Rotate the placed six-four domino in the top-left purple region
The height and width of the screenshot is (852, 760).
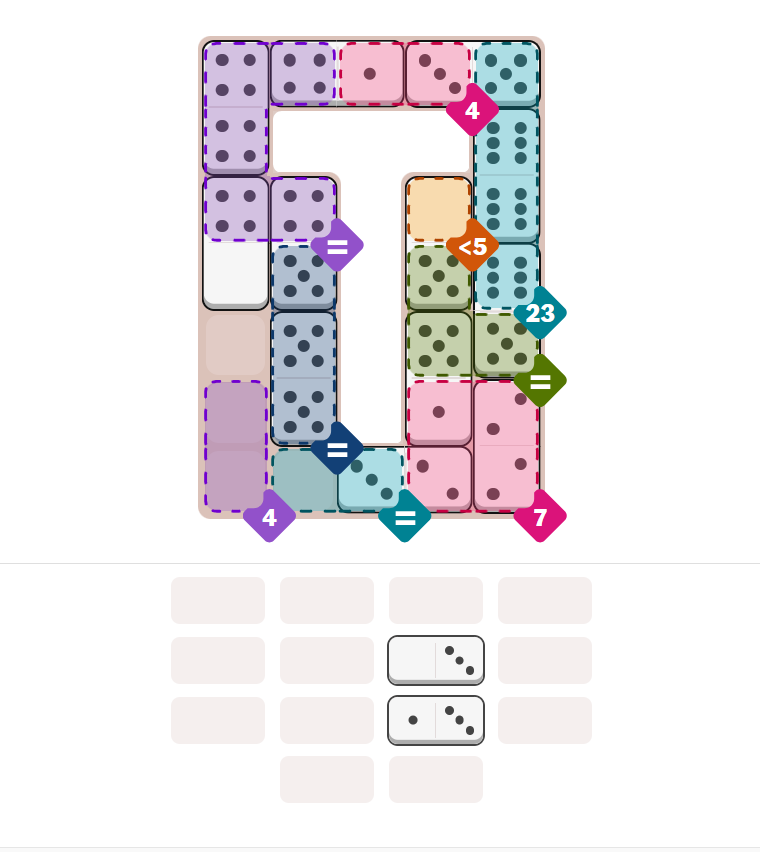point(236,108)
